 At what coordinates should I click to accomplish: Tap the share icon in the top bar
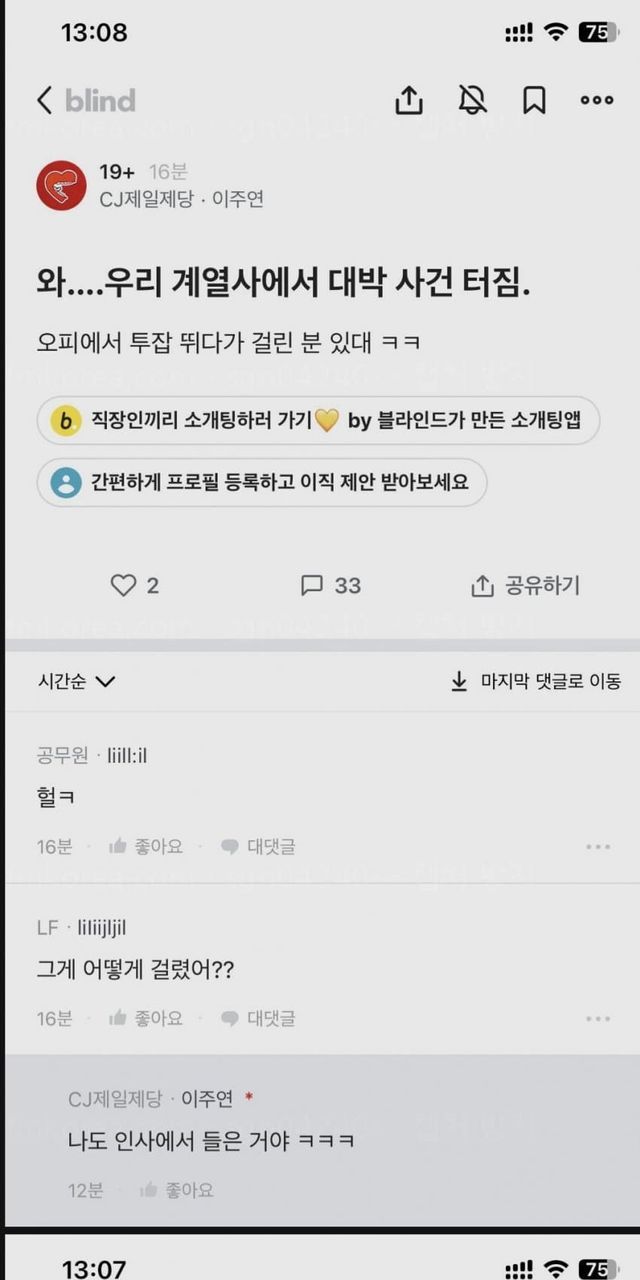pos(409,100)
